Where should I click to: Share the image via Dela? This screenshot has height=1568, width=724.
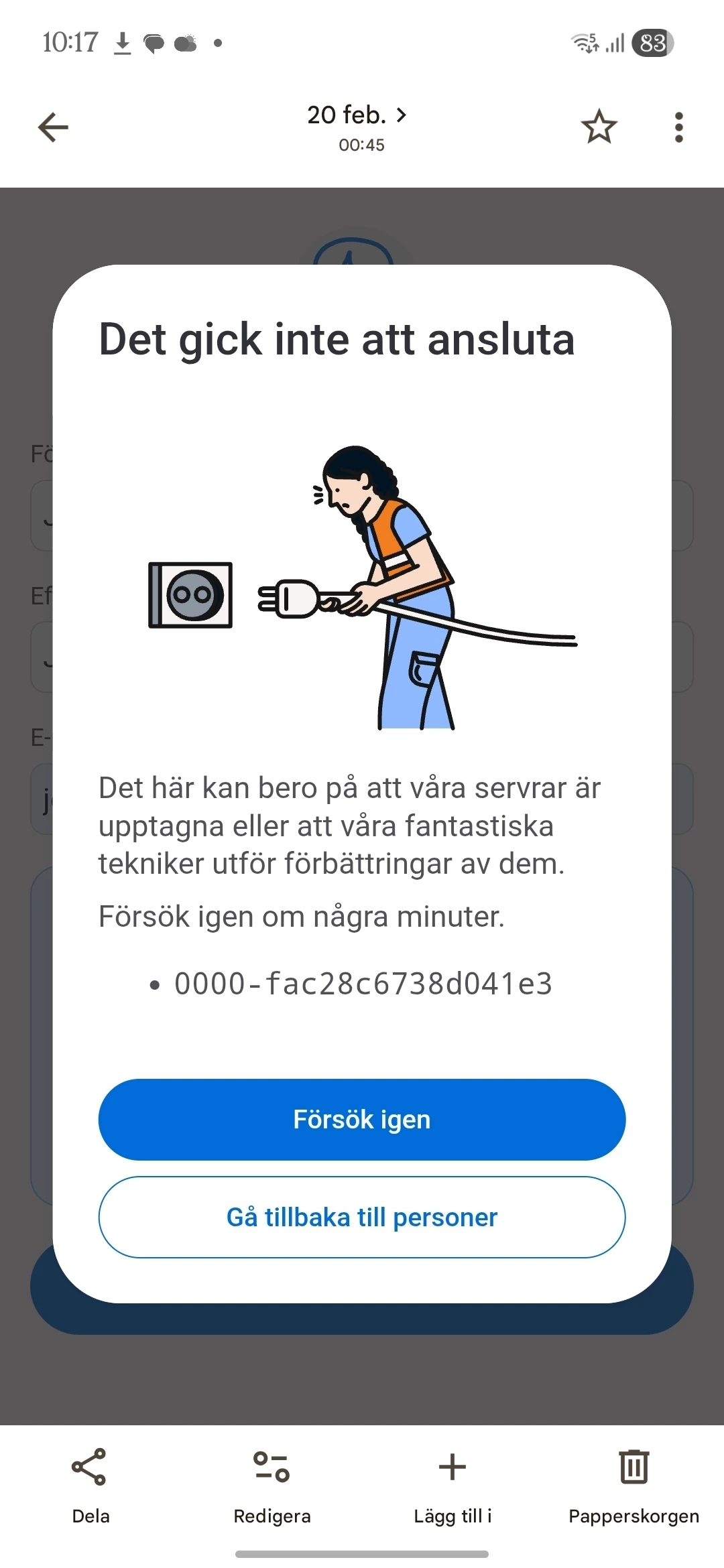(x=90, y=1484)
